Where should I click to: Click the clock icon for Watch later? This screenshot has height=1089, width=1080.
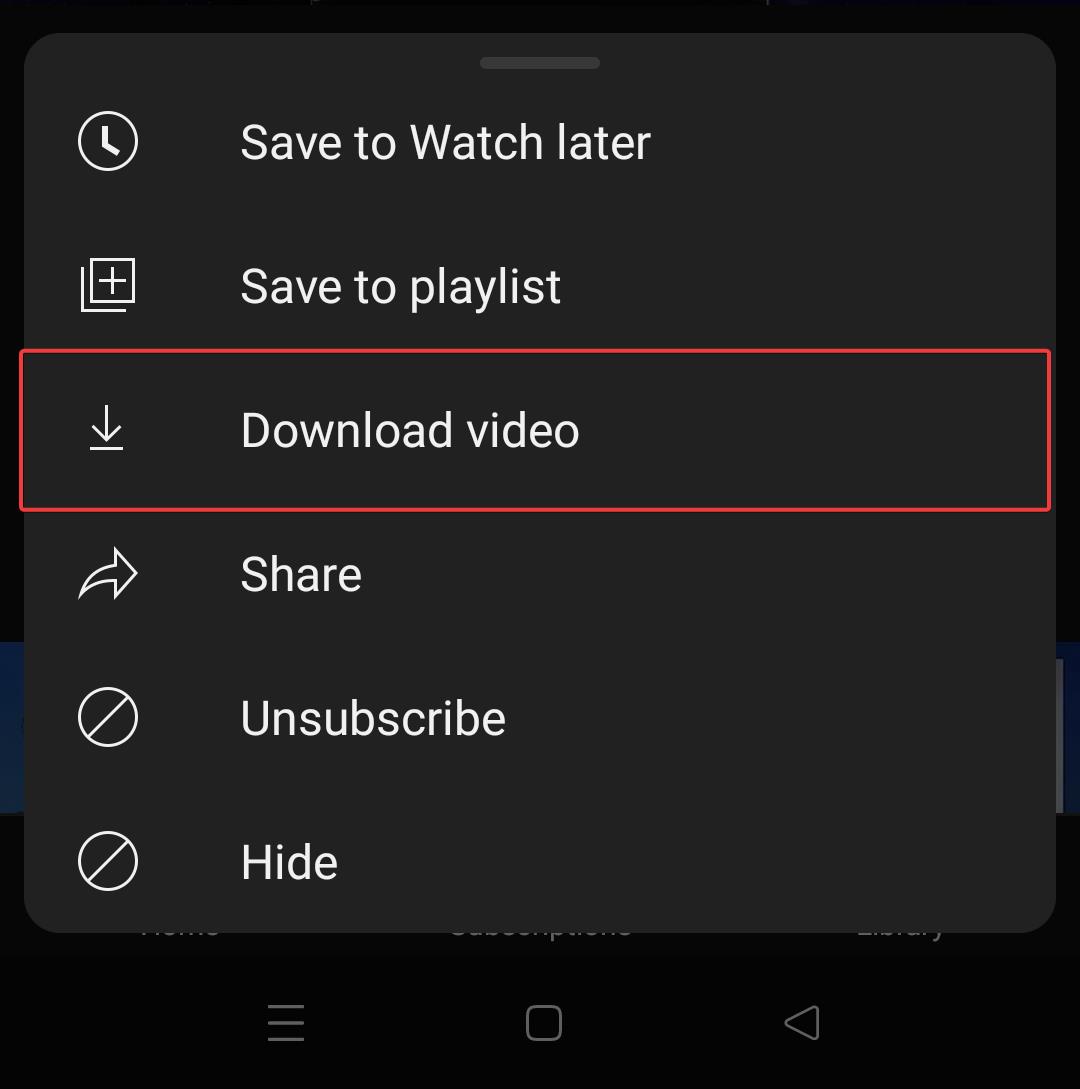[x=107, y=141]
